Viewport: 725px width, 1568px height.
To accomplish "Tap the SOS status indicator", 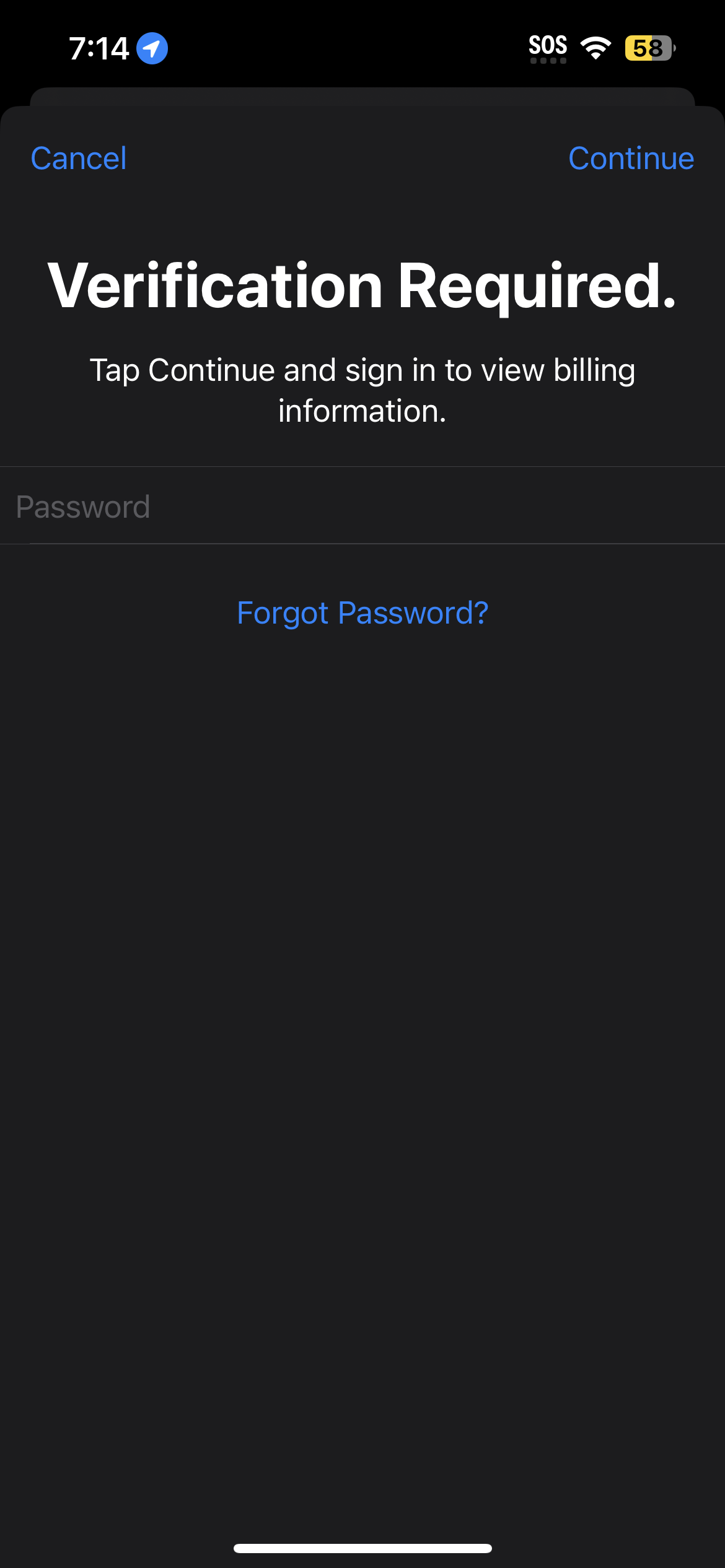I will 548,45.
